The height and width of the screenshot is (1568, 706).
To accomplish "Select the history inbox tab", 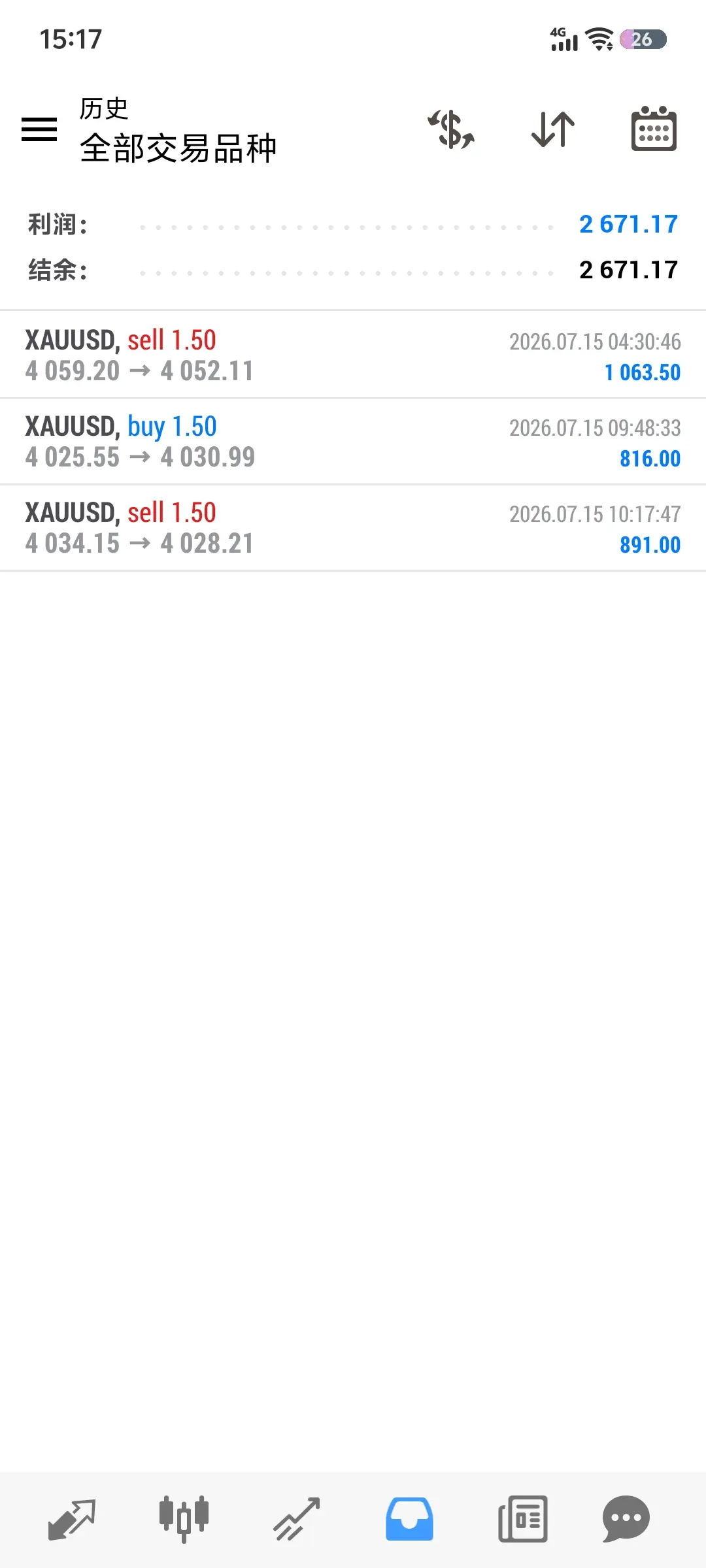I will (409, 1519).
